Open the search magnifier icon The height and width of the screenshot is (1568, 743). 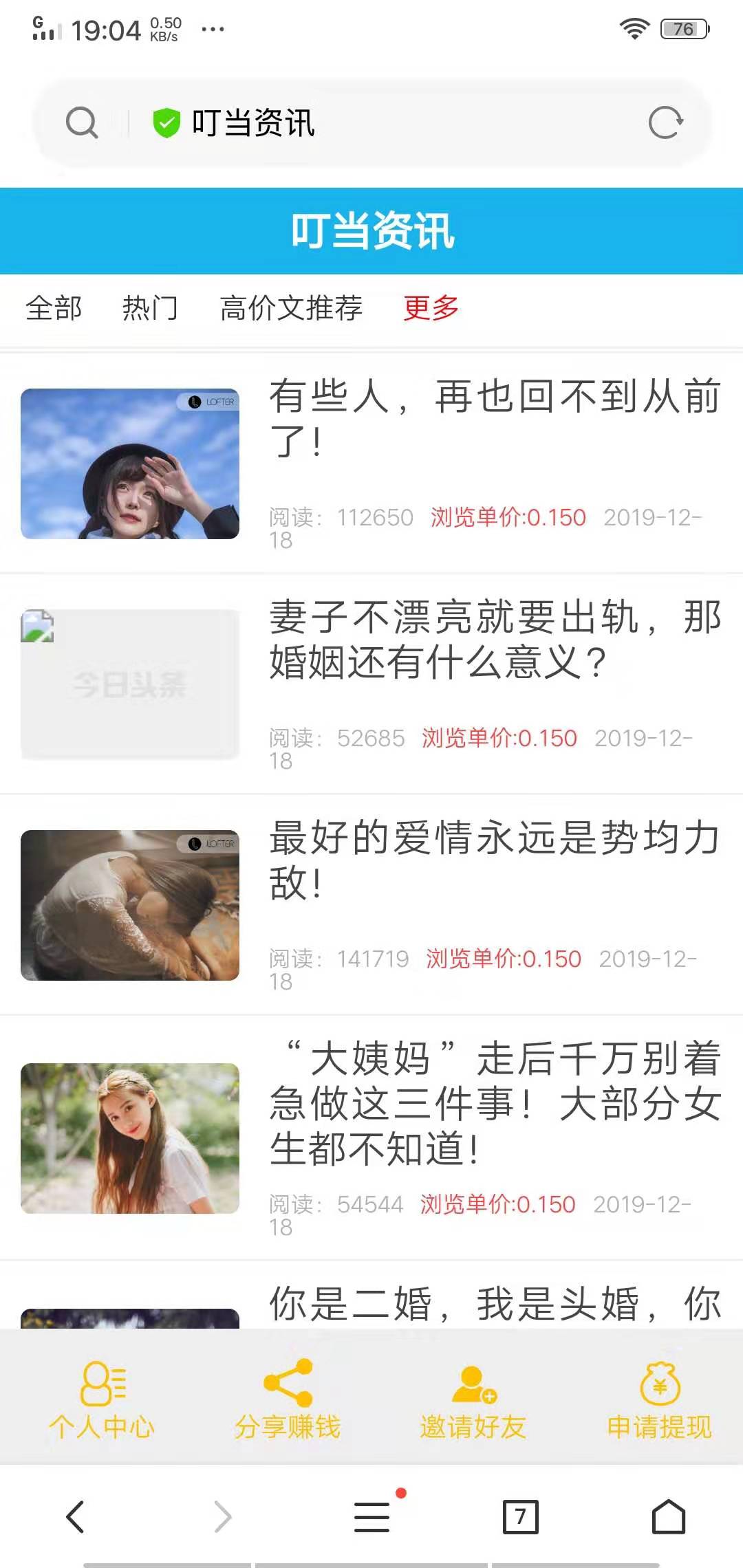pyautogui.click(x=82, y=123)
